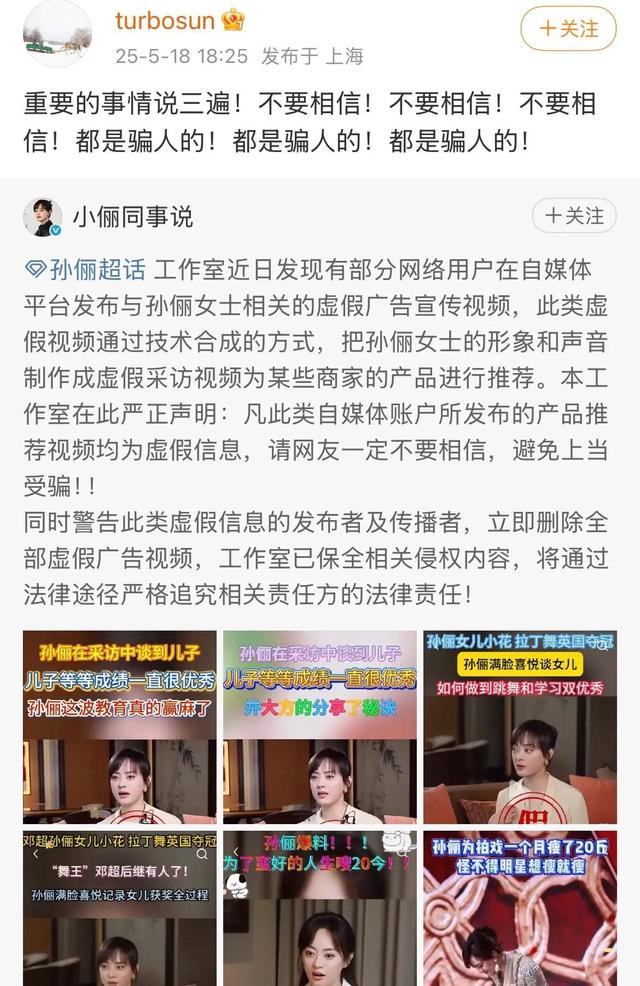Open image captioned 孙俪这波教育真的赢麻了
Image resolution: width=640 pixels, height=986 pixels.
[119, 726]
